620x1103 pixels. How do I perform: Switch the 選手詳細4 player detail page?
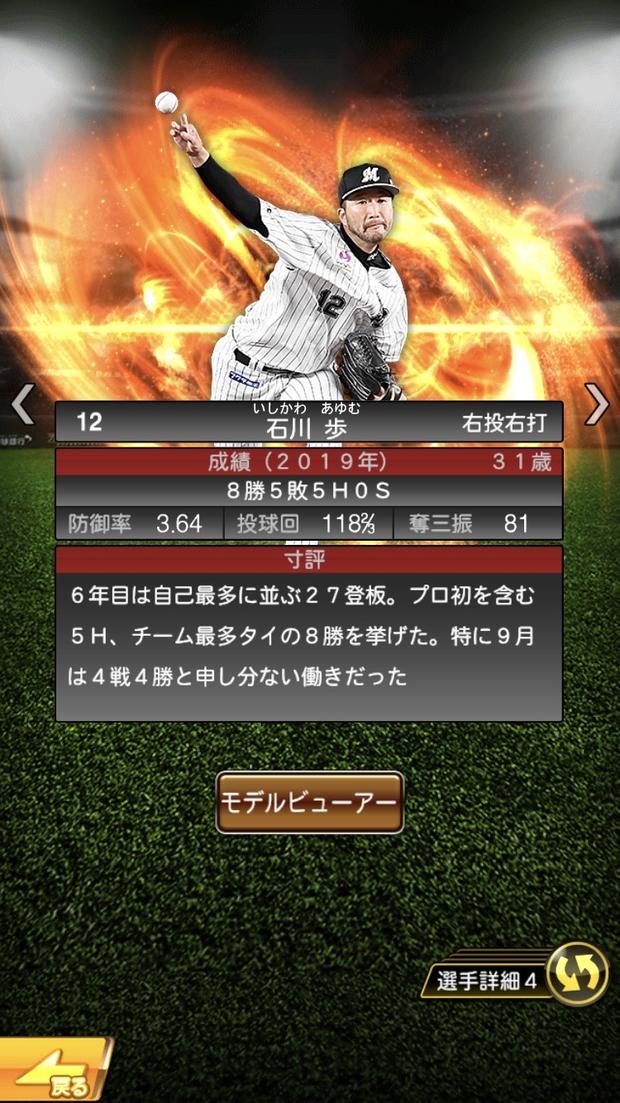(x=577, y=972)
